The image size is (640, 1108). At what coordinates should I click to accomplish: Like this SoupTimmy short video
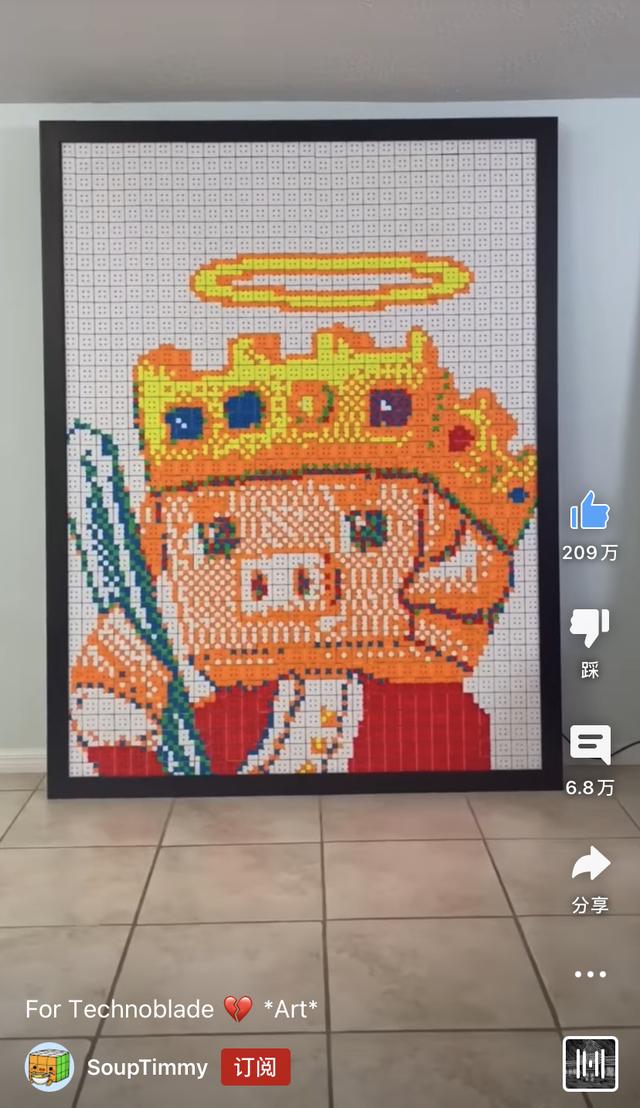tap(590, 512)
